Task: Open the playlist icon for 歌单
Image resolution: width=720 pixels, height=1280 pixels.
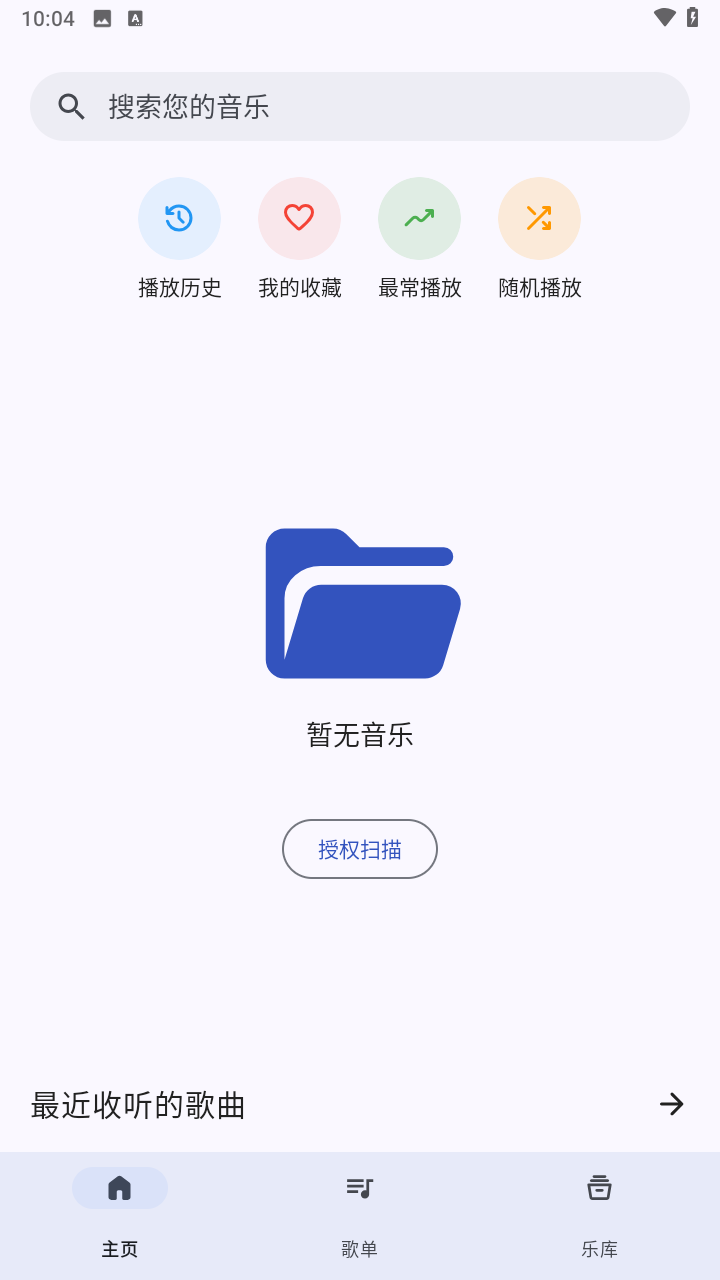Action: 359,1188
